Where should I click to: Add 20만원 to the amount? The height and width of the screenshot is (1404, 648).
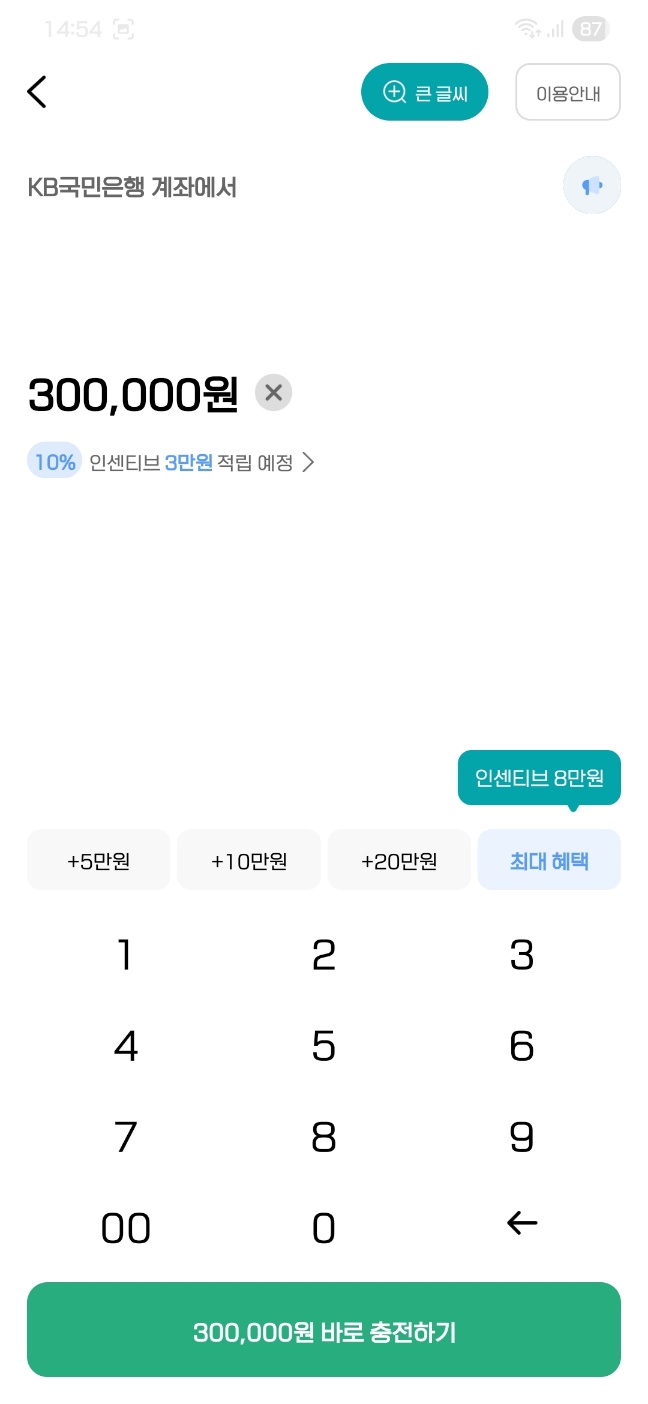point(399,860)
